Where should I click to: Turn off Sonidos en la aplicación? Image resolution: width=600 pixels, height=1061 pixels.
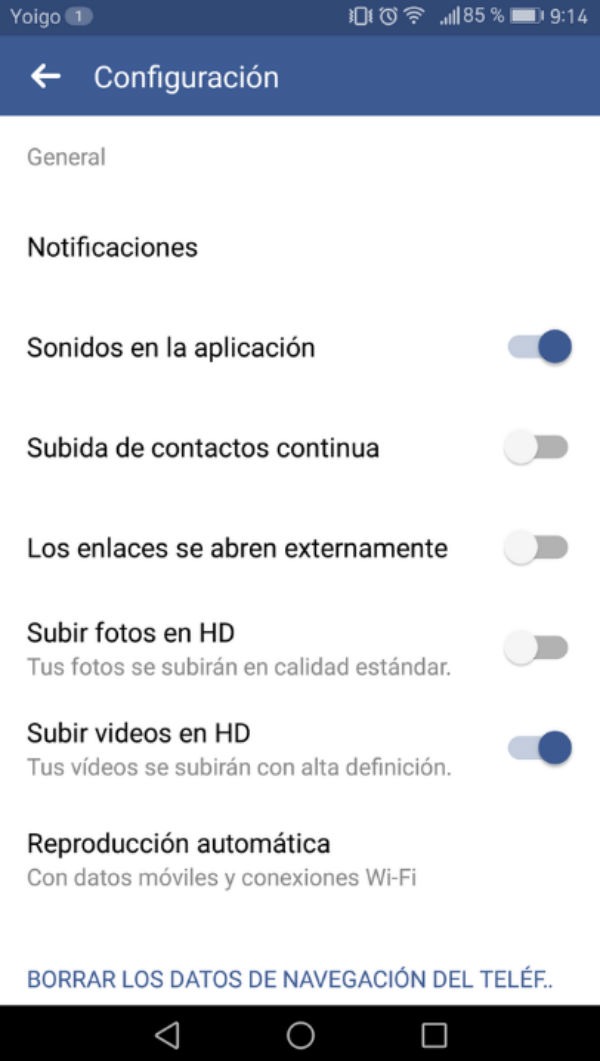pos(539,347)
